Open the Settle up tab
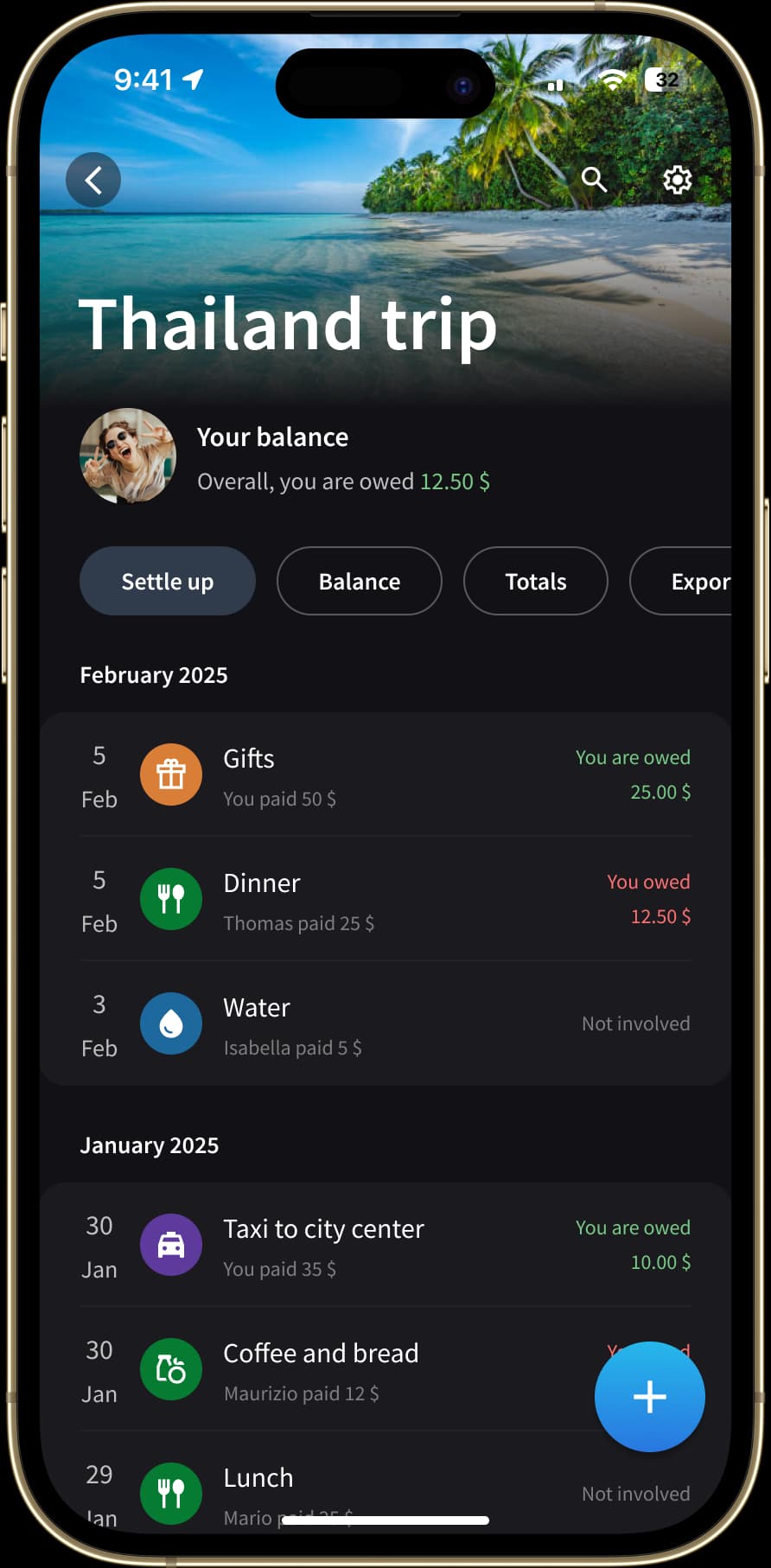 [x=167, y=581]
